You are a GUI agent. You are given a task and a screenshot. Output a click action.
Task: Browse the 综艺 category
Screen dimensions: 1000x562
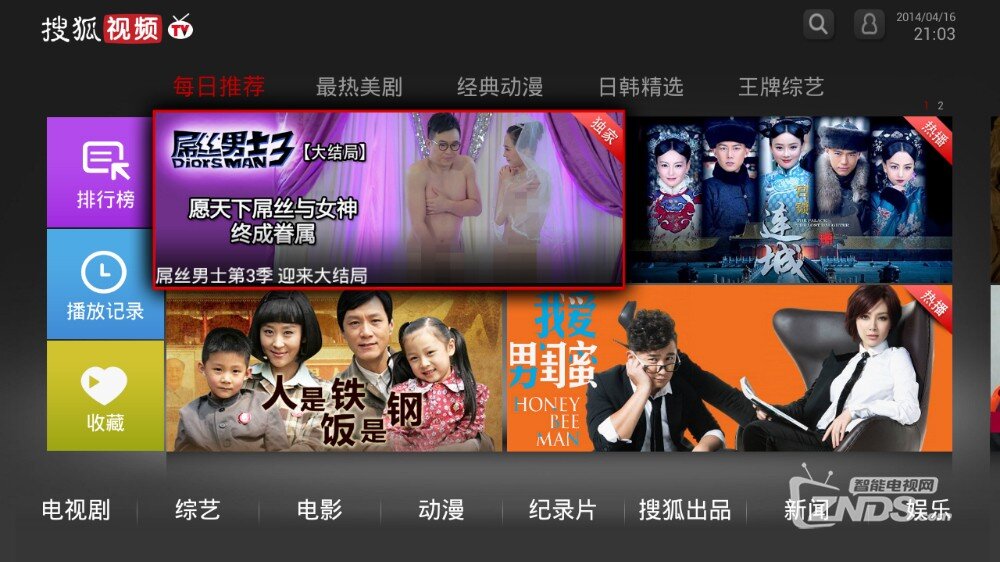click(197, 510)
